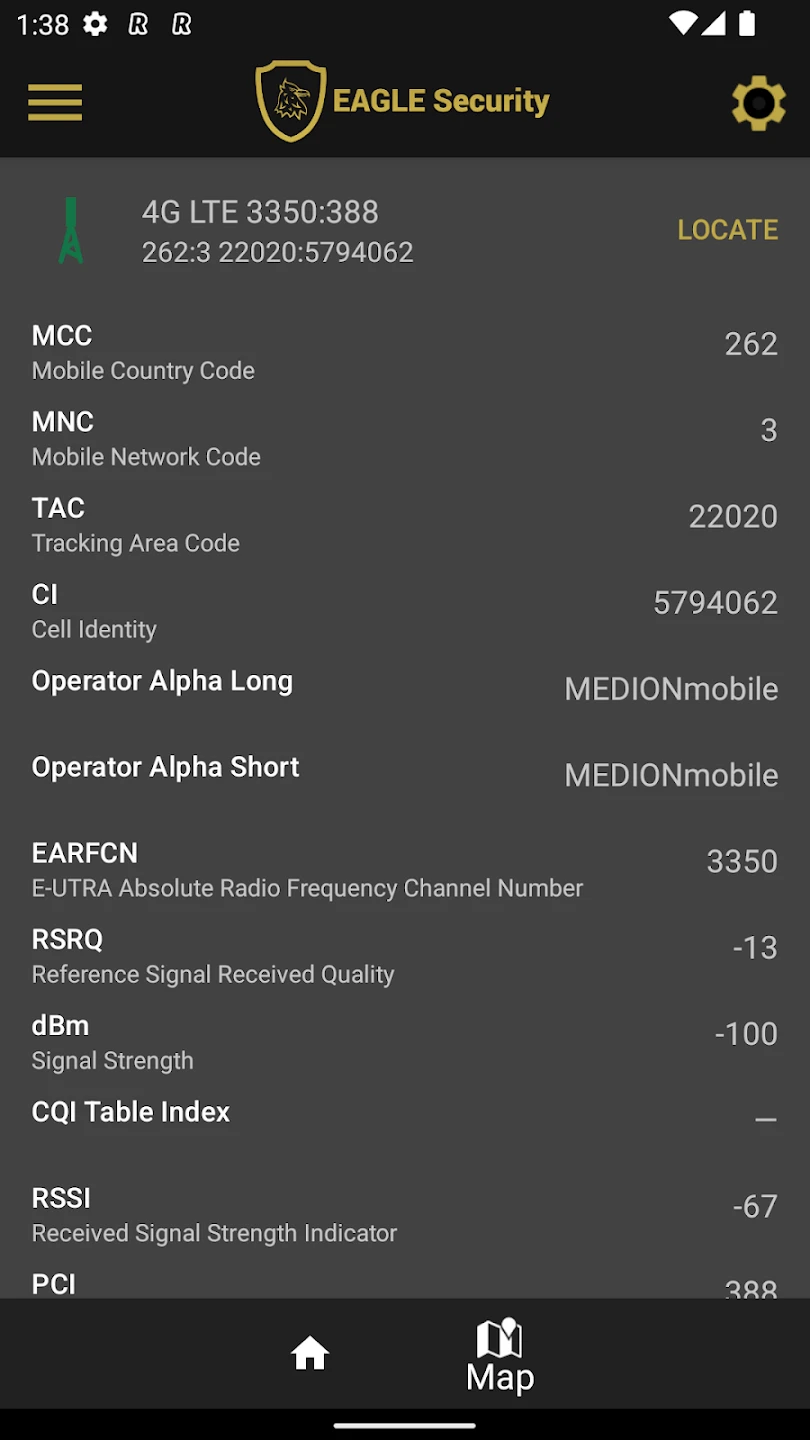Open settings via the gear icon
Viewport: 810px width, 1440px height.
(x=758, y=103)
